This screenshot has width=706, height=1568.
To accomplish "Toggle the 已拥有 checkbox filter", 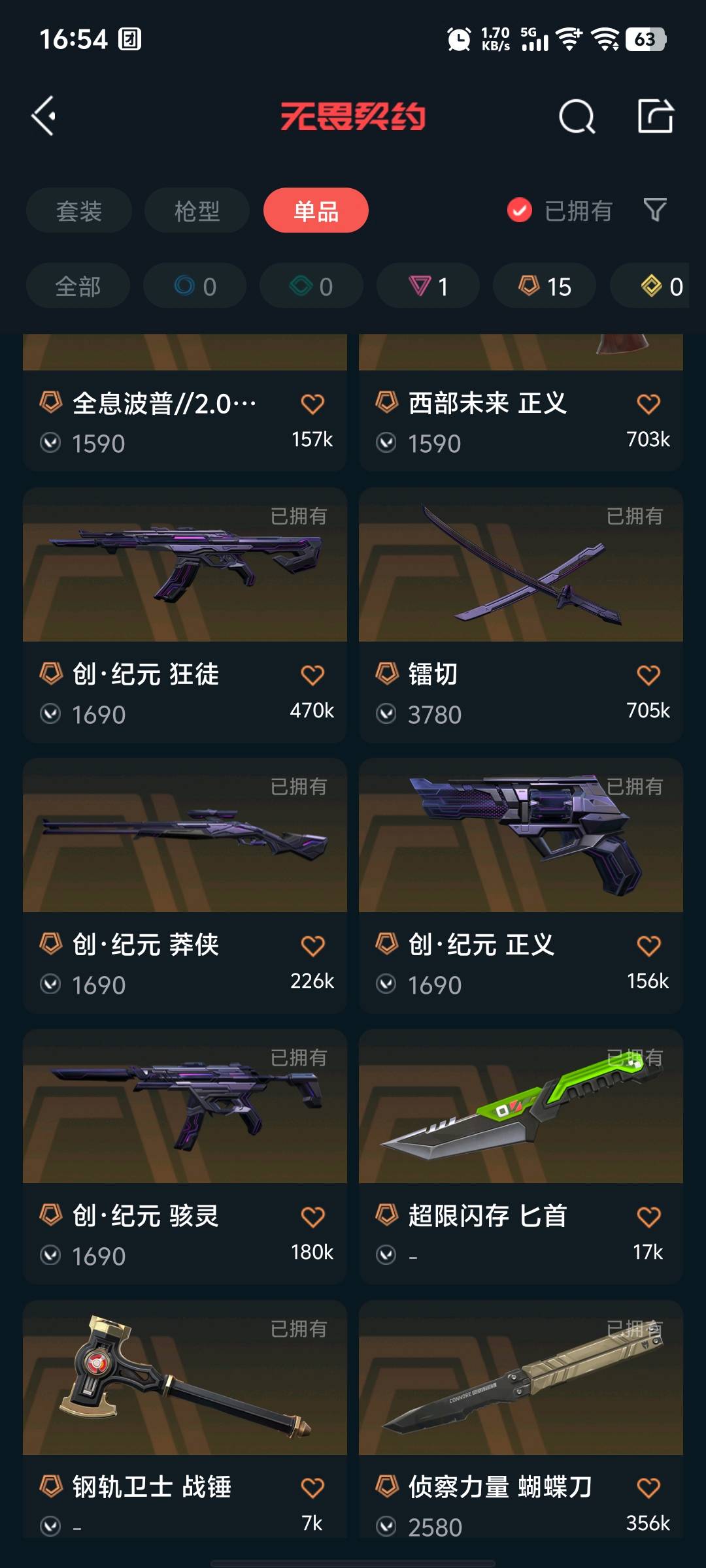I will (520, 210).
